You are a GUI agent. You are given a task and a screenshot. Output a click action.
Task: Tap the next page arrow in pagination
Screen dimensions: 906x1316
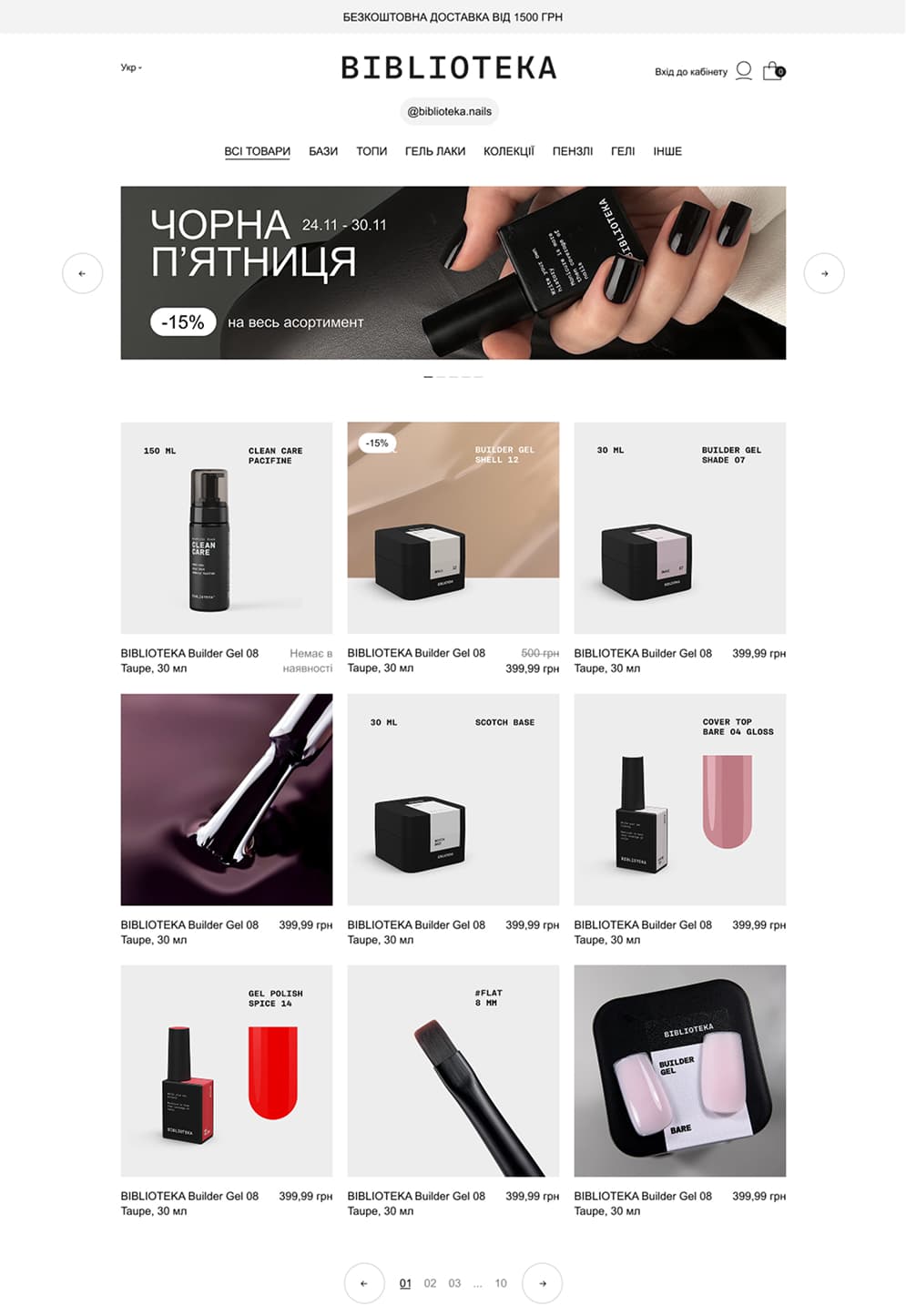coord(542,1283)
